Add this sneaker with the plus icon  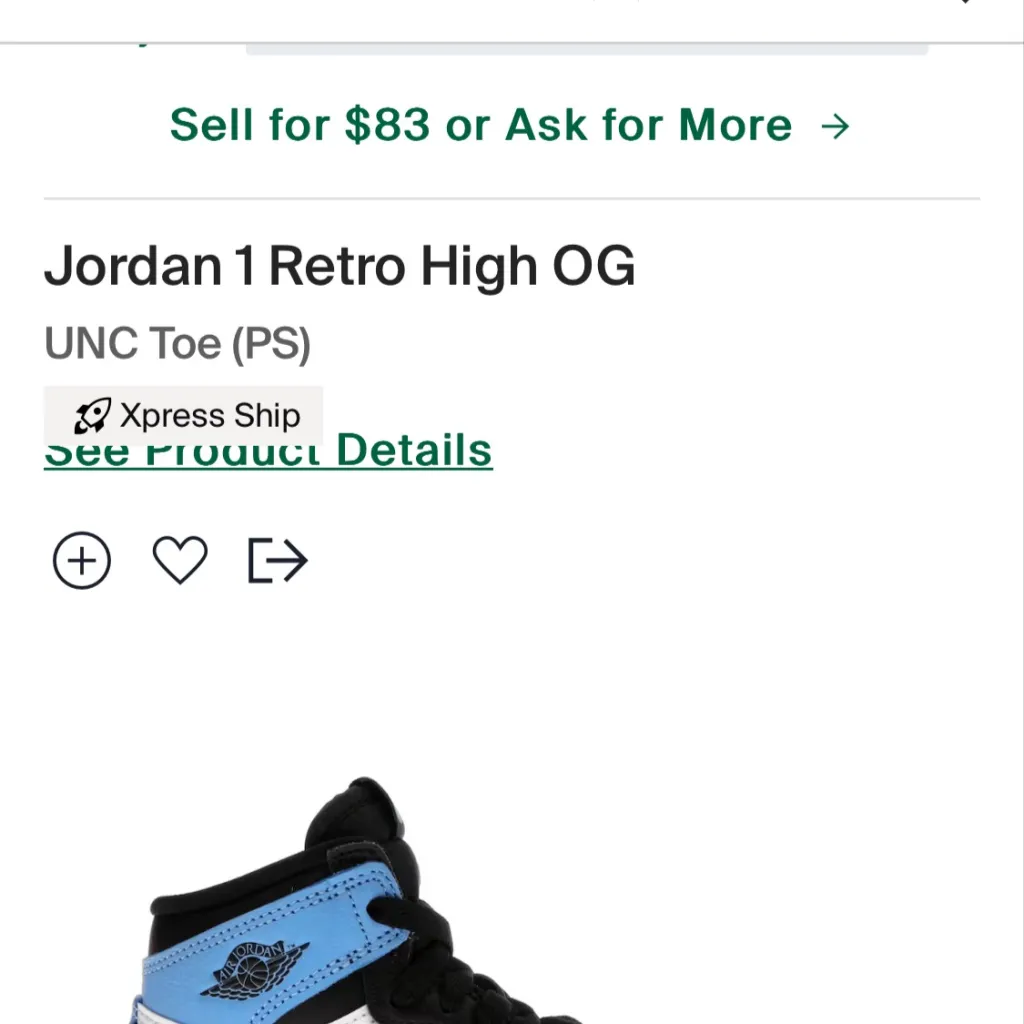pos(82,560)
